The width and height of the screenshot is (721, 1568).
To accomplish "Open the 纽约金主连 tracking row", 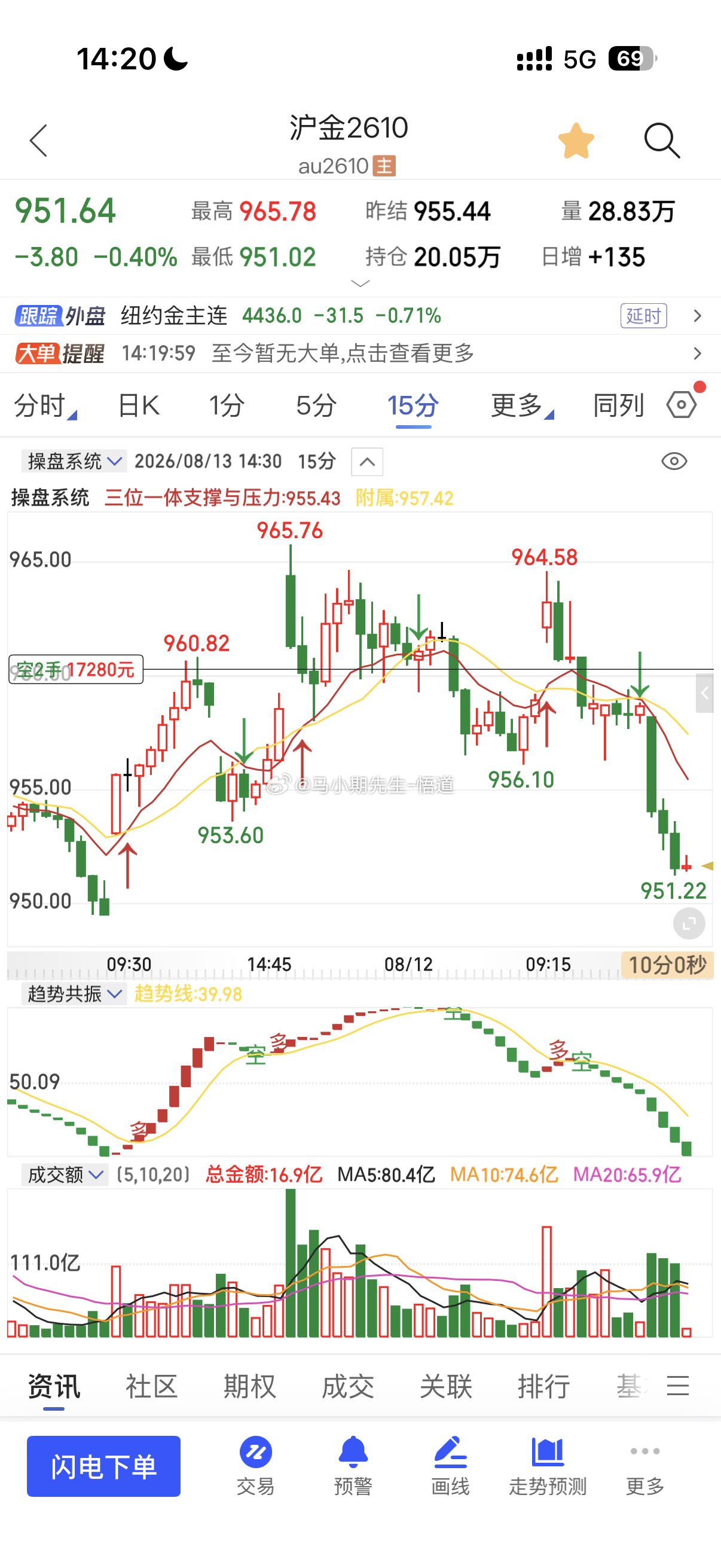I will 360,315.
